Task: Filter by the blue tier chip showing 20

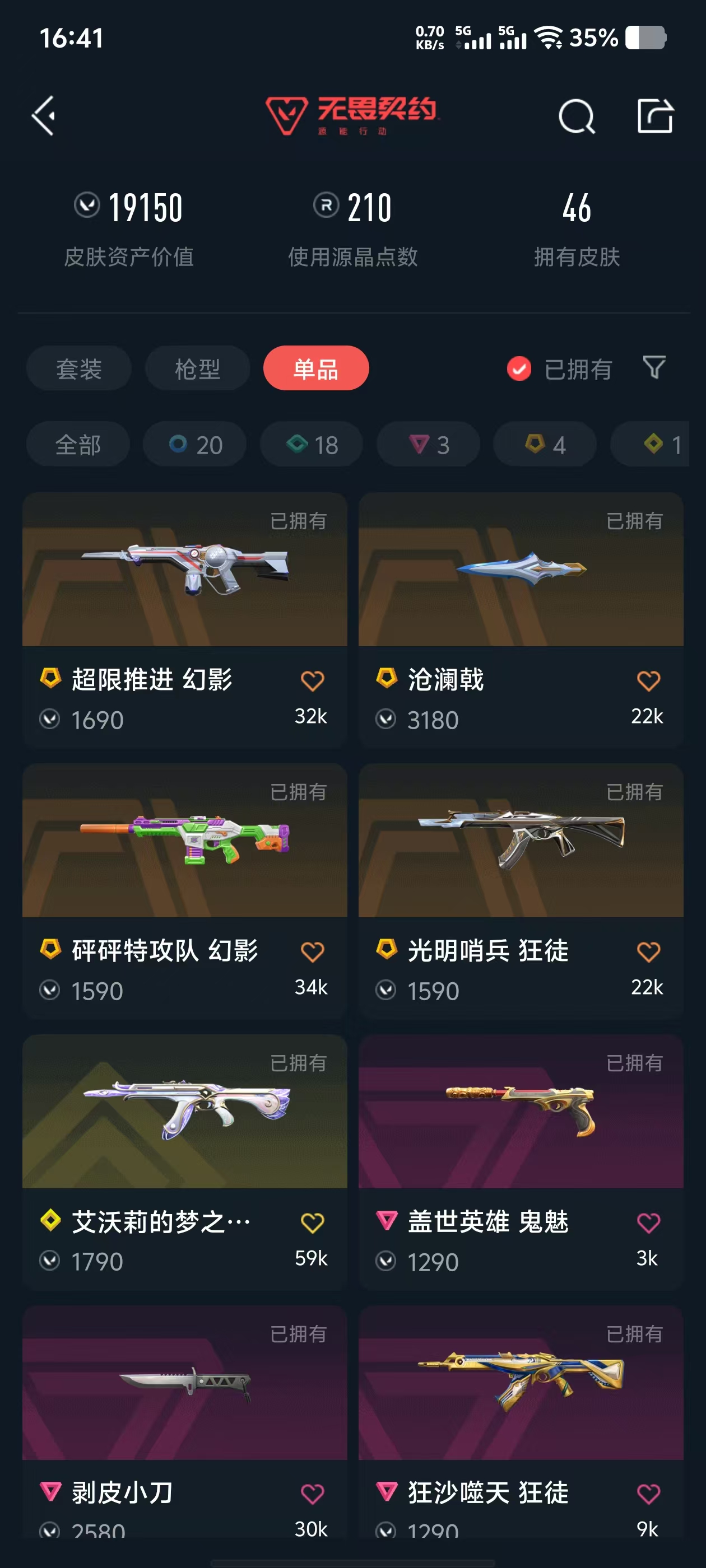Action: tap(195, 444)
